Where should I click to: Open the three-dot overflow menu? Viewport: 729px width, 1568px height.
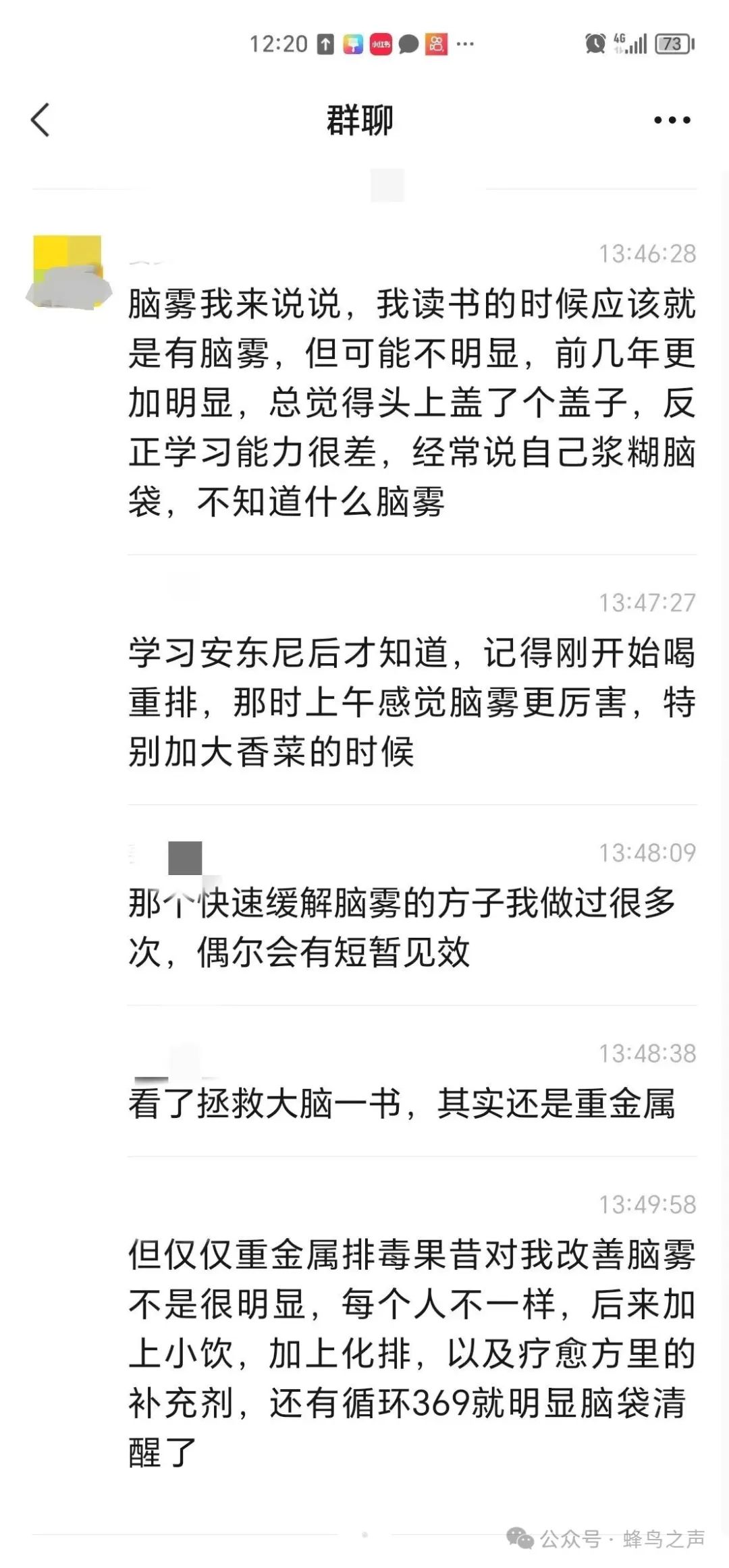(x=672, y=120)
